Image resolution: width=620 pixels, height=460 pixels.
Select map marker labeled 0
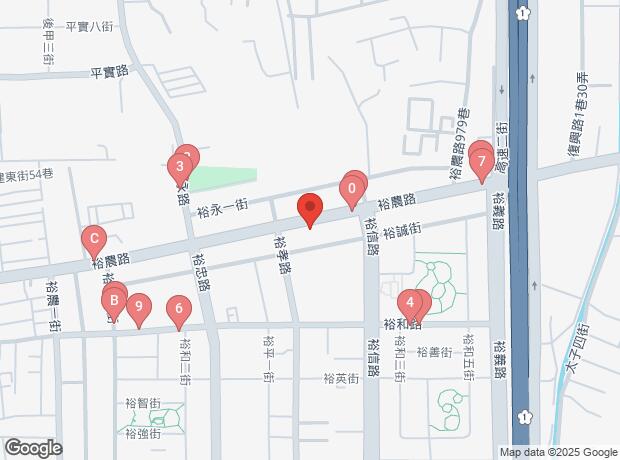pyautogui.click(x=352, y=188)
